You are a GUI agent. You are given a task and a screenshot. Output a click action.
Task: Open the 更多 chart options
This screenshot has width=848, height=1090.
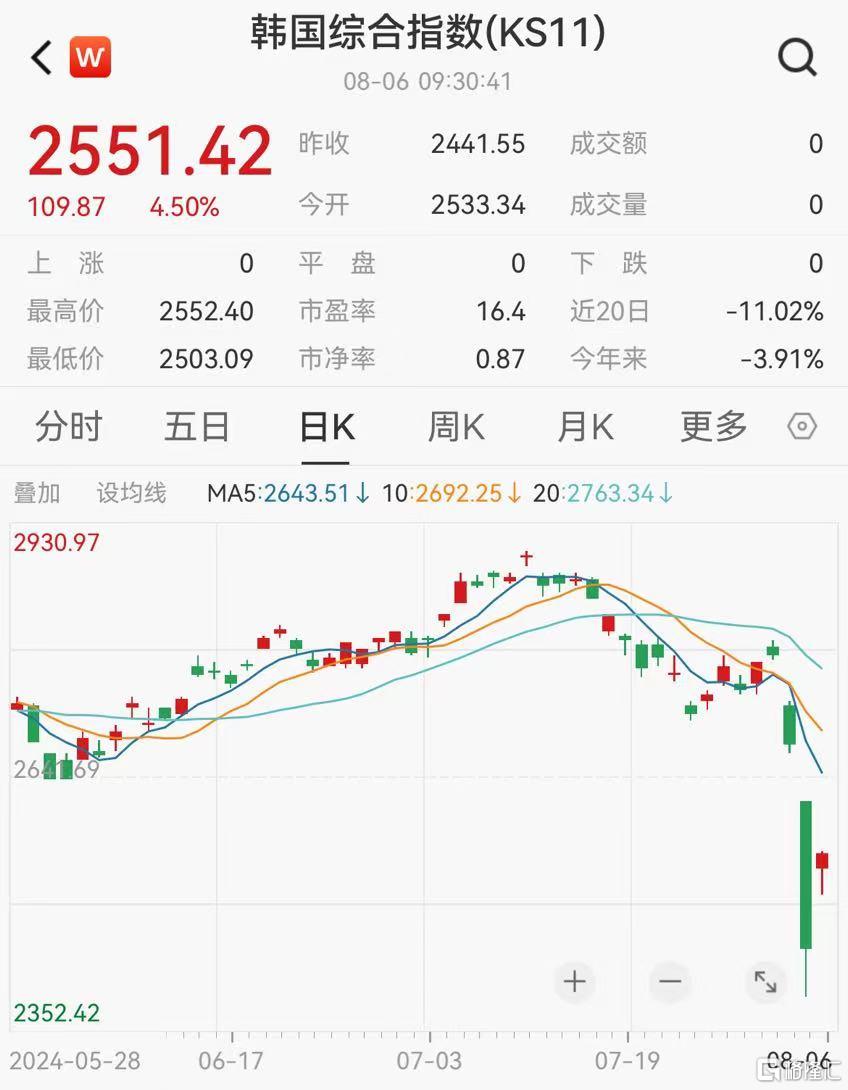coord(714,427)
